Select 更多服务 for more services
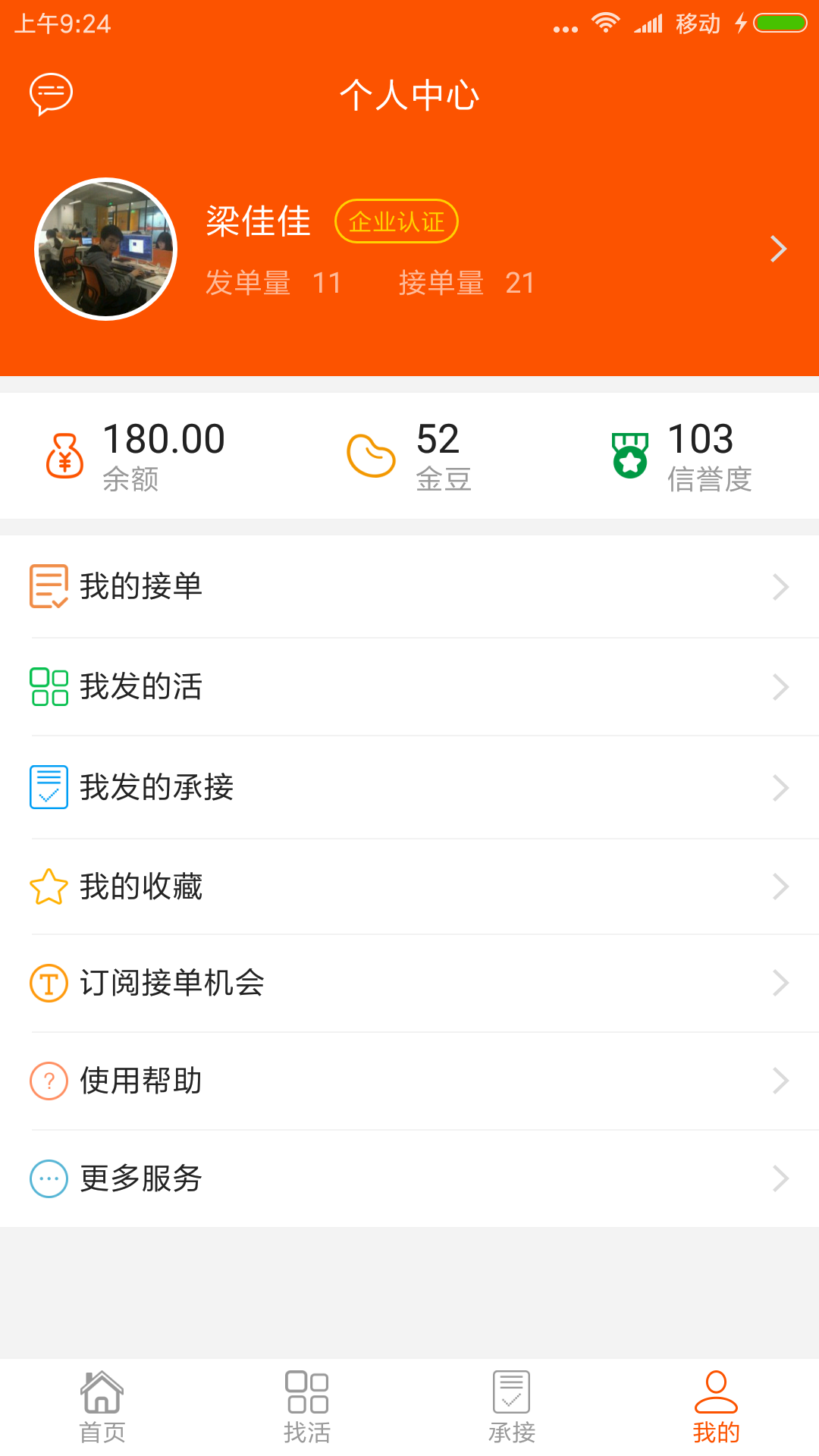Screen dimensions: 819x1456 pos(409,1178)
